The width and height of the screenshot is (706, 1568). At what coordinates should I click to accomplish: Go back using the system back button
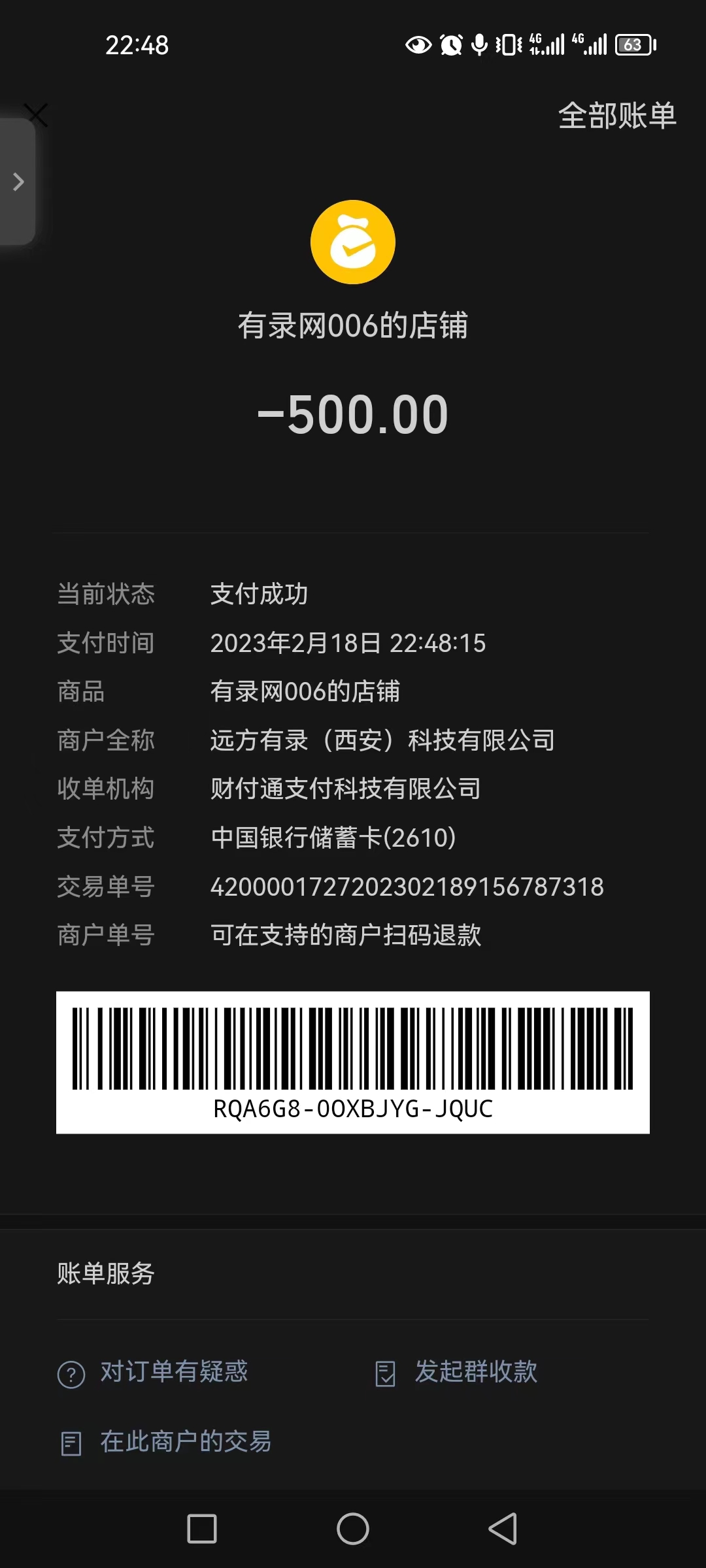coord(503,1529)
